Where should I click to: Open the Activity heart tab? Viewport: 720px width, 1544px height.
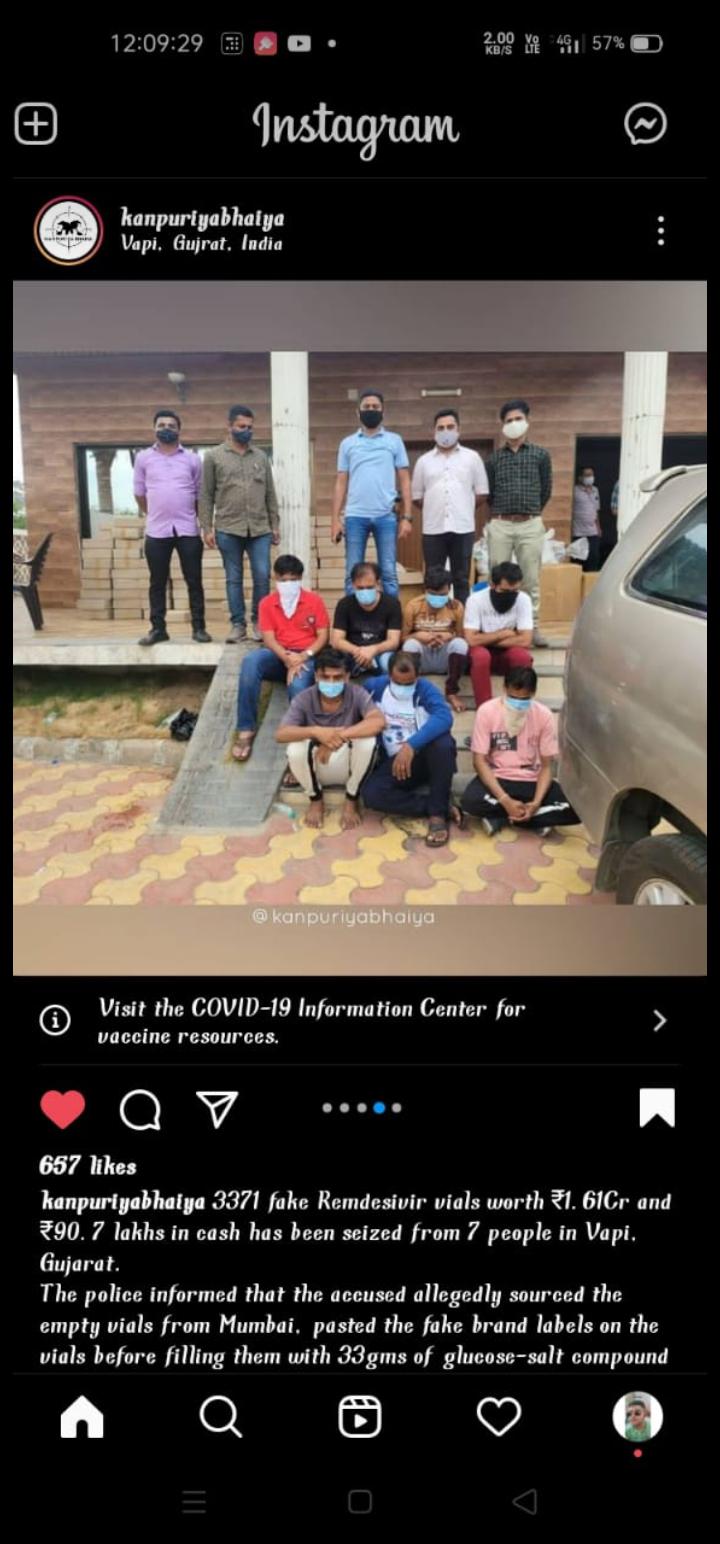point(498,1416)
